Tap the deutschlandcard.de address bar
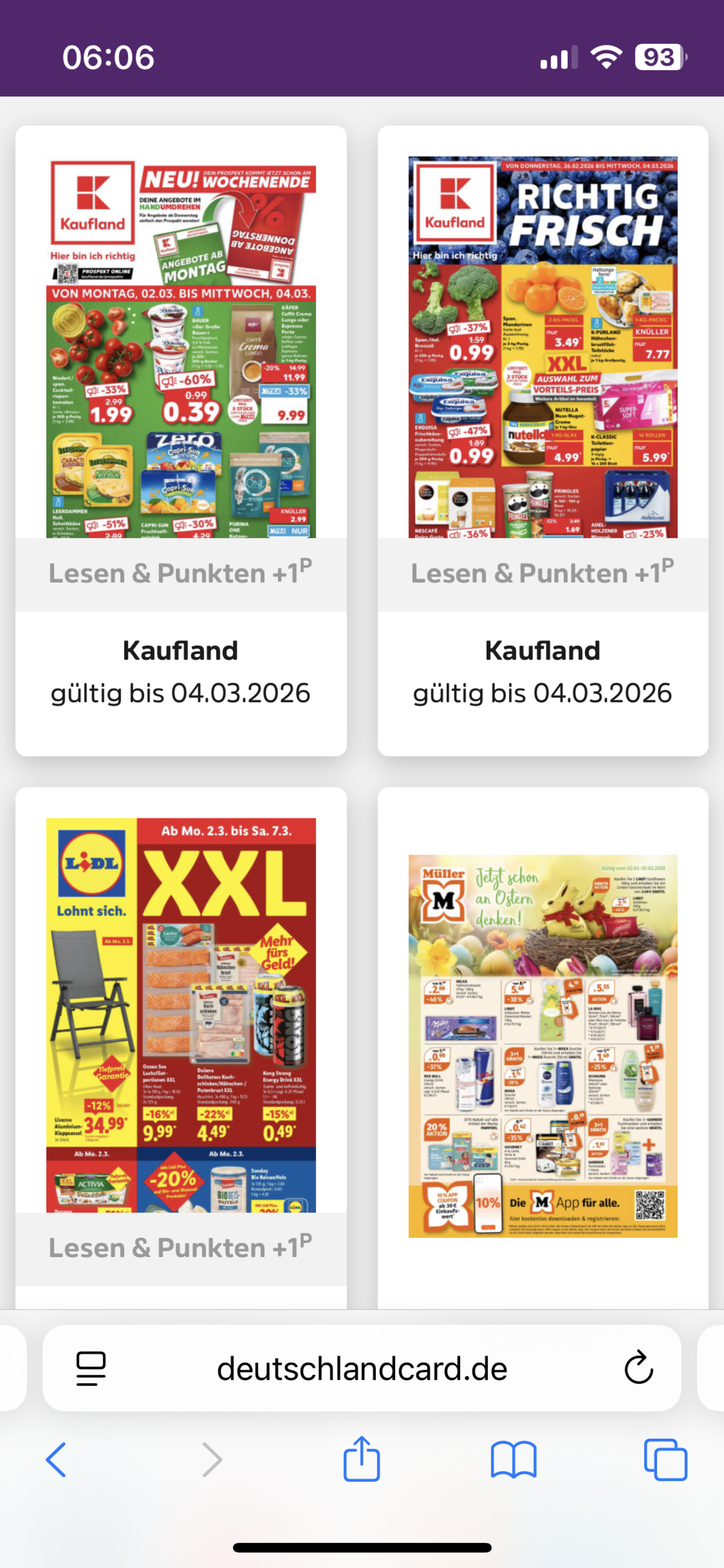 coord(362,1369)
